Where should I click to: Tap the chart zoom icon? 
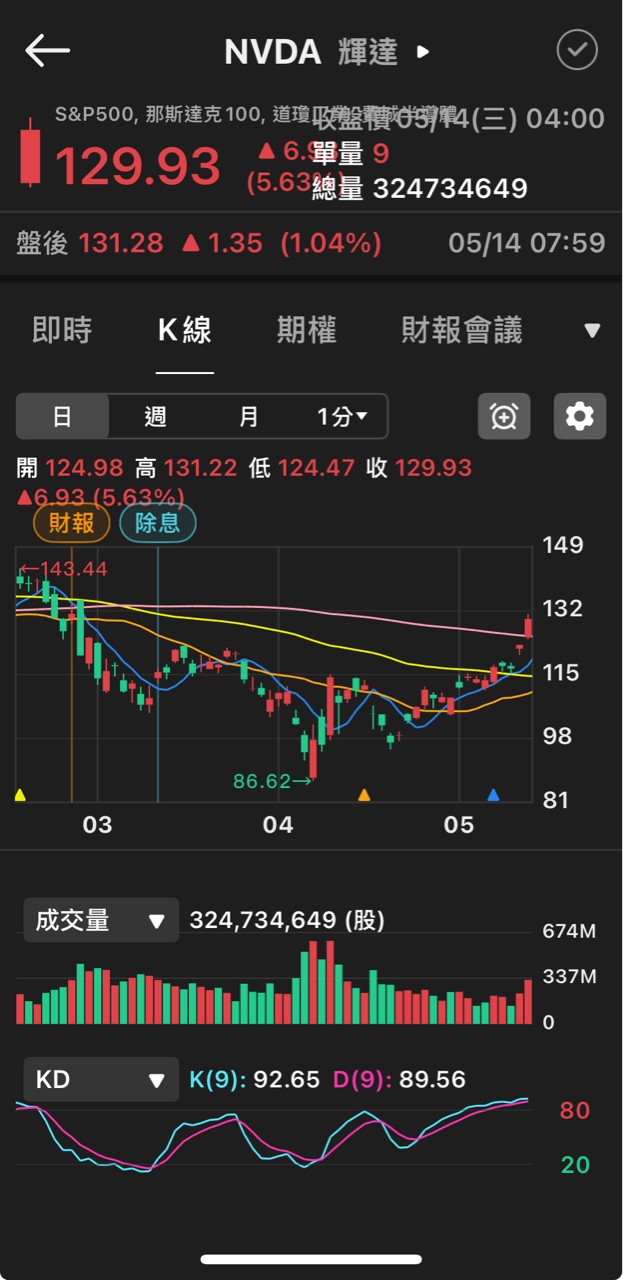[504, 416]
